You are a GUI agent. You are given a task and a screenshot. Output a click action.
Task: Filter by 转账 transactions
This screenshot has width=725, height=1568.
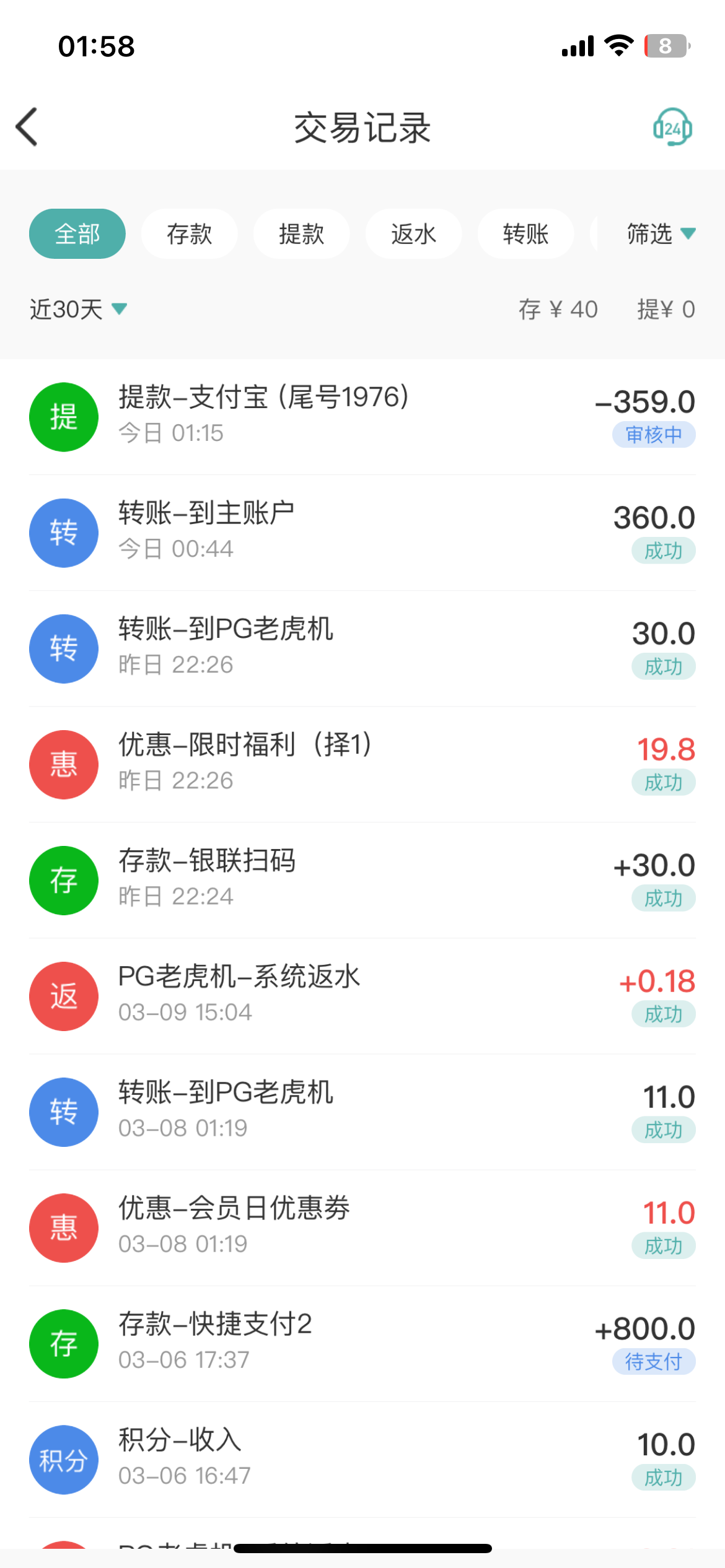tap(525, 234)
